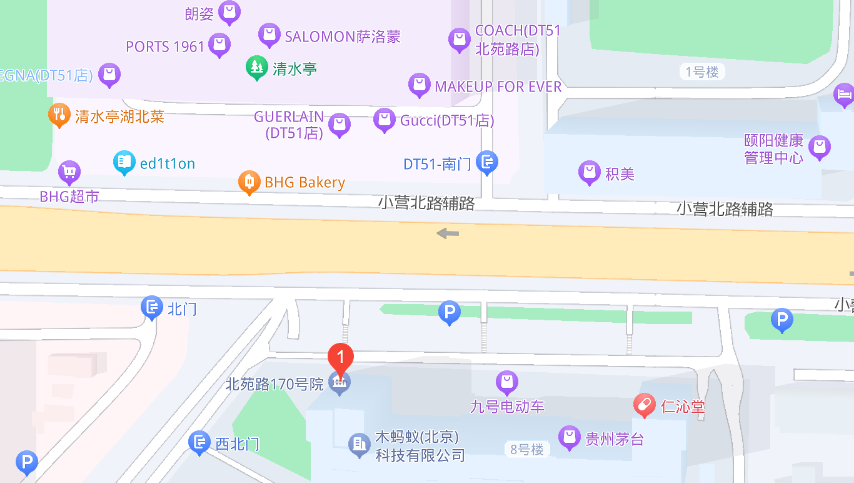Tap the 积美 shop marker
The height and width of the screenshot is (483, 854).
[x=590, y=173]
